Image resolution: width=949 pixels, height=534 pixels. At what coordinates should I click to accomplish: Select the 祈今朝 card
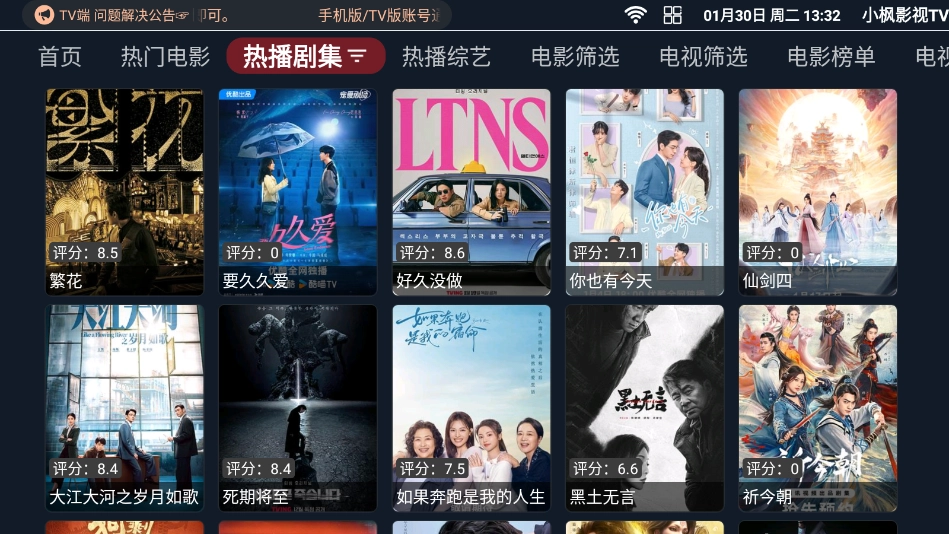pos(817,407)
